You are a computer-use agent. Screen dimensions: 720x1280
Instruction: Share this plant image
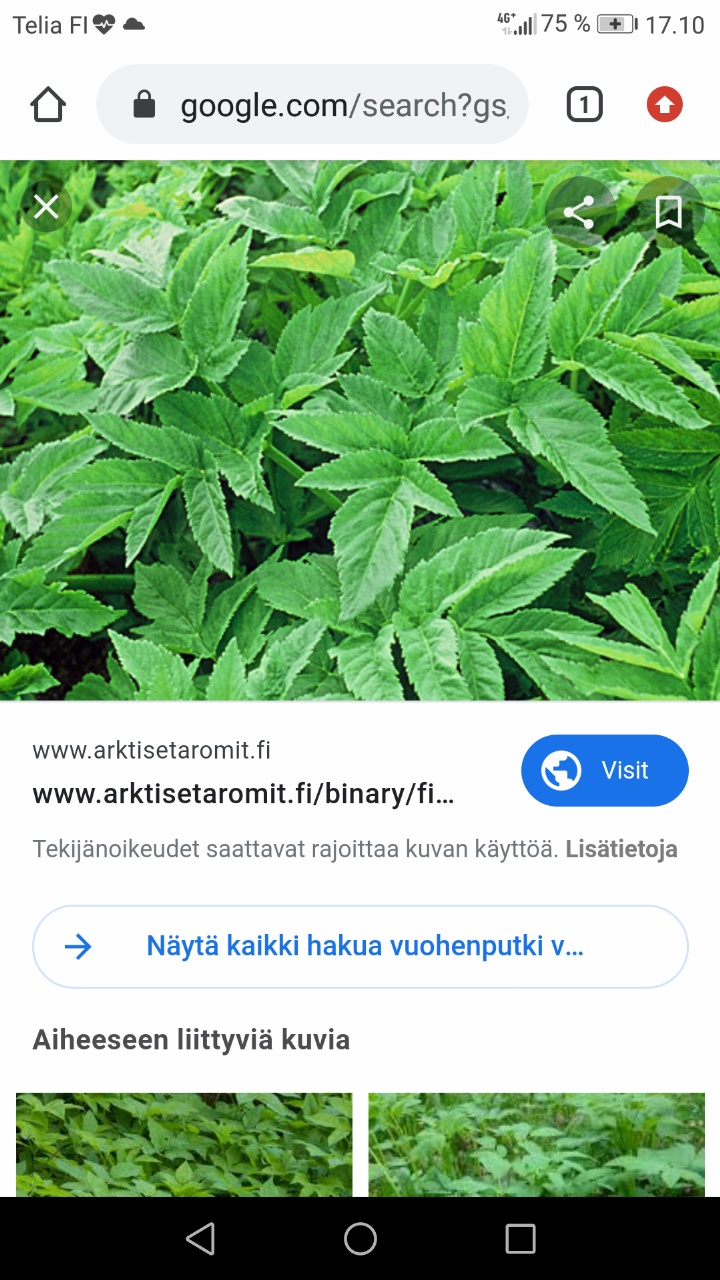[578, 212]
